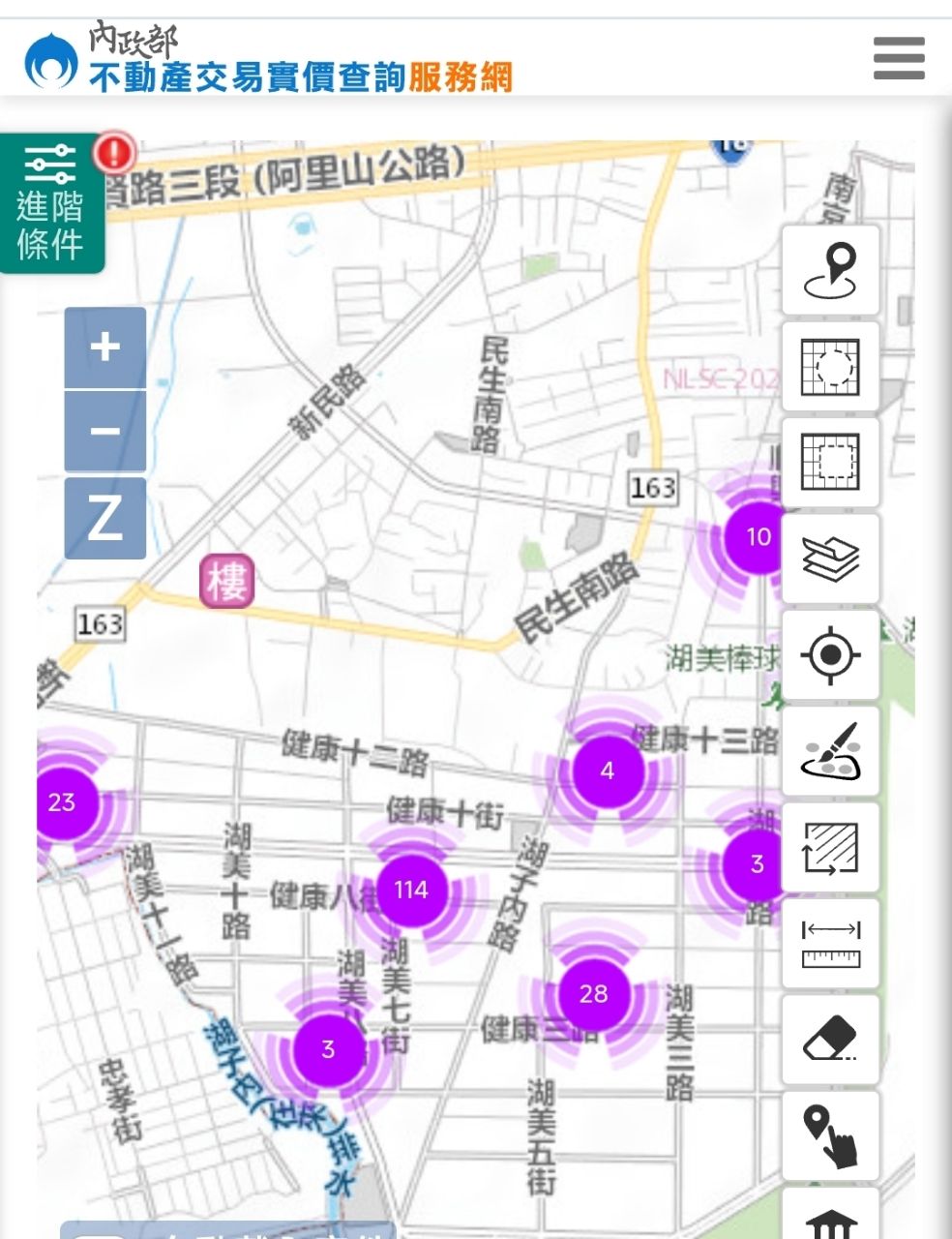This screenshot has width=952, height=1239.
Task: Open the hamburger menu
Action: pos(899,58)
